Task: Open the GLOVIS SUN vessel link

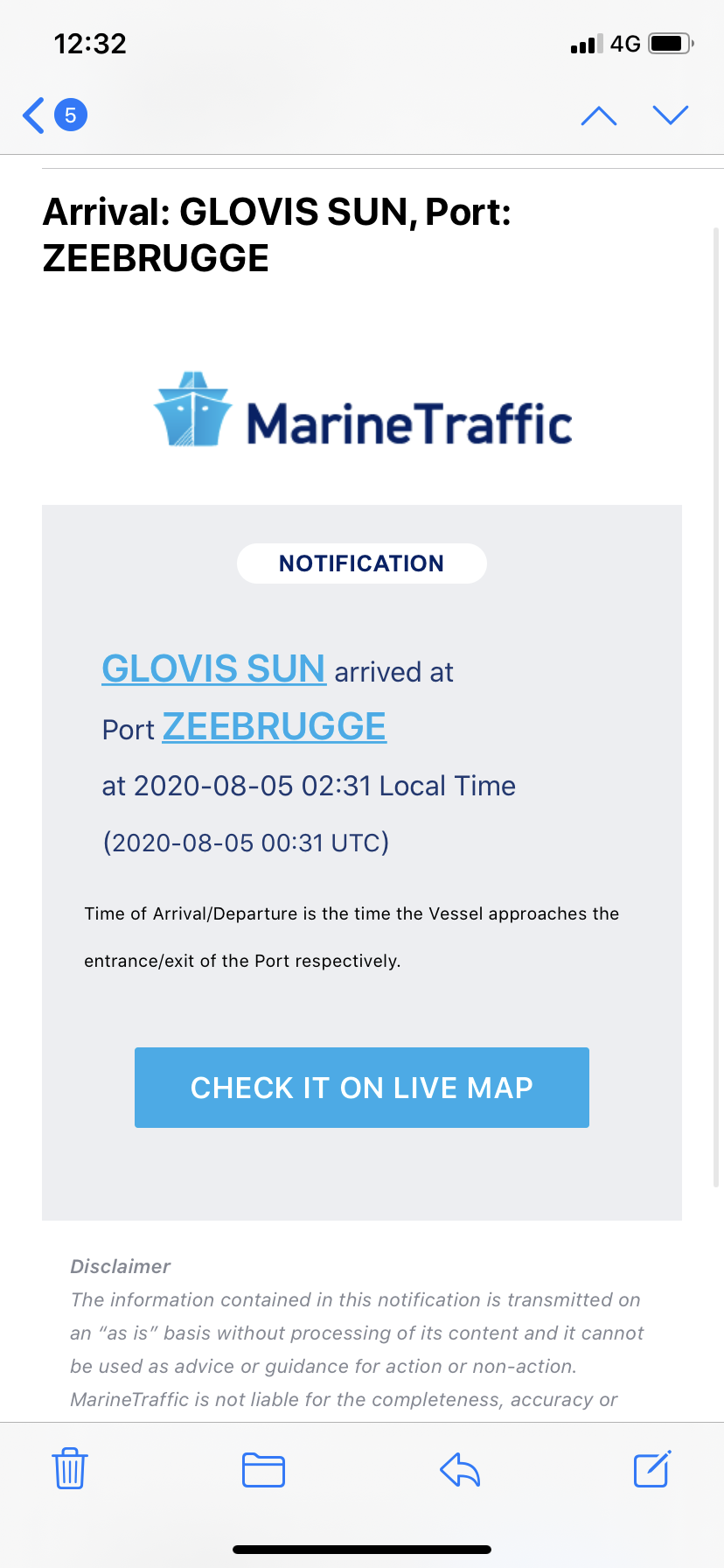Action: click(214, 669)
